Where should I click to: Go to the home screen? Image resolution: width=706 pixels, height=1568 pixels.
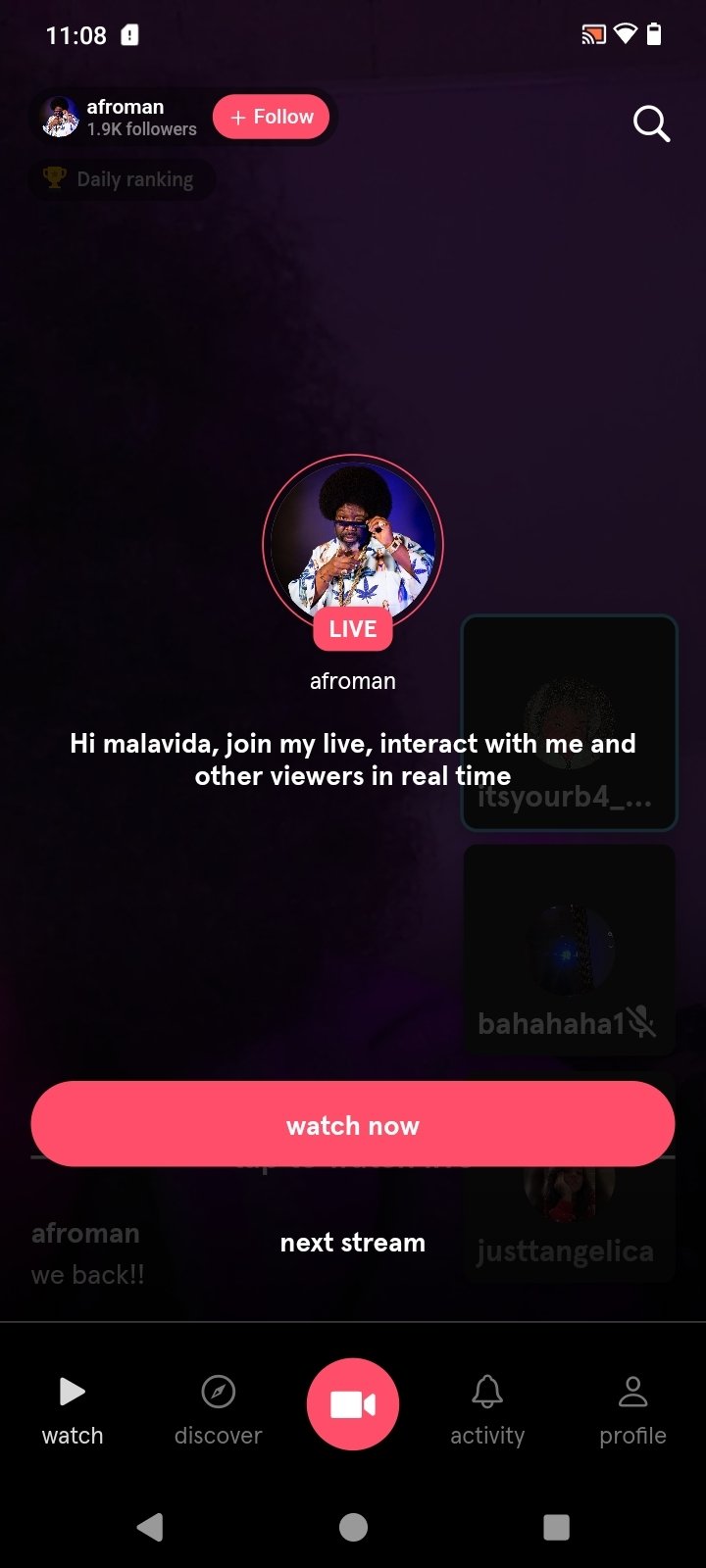353,1527
